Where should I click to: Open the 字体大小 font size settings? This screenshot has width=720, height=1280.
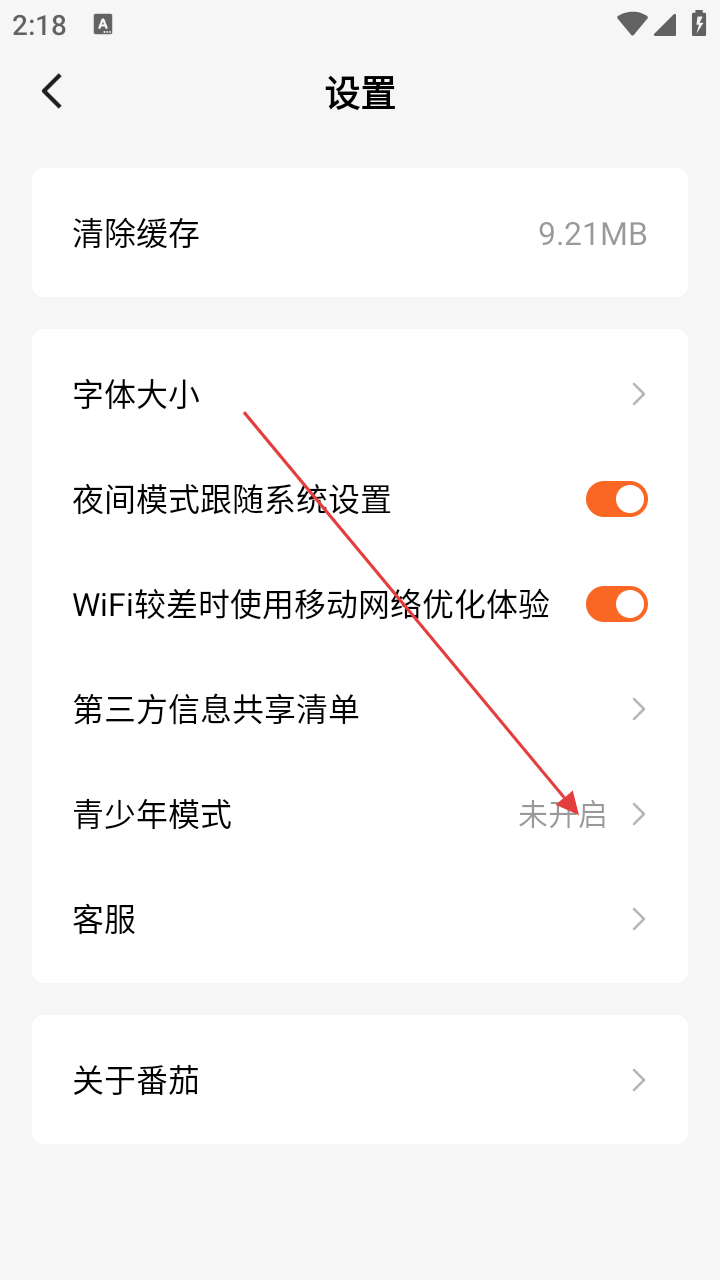click(360, 394)
